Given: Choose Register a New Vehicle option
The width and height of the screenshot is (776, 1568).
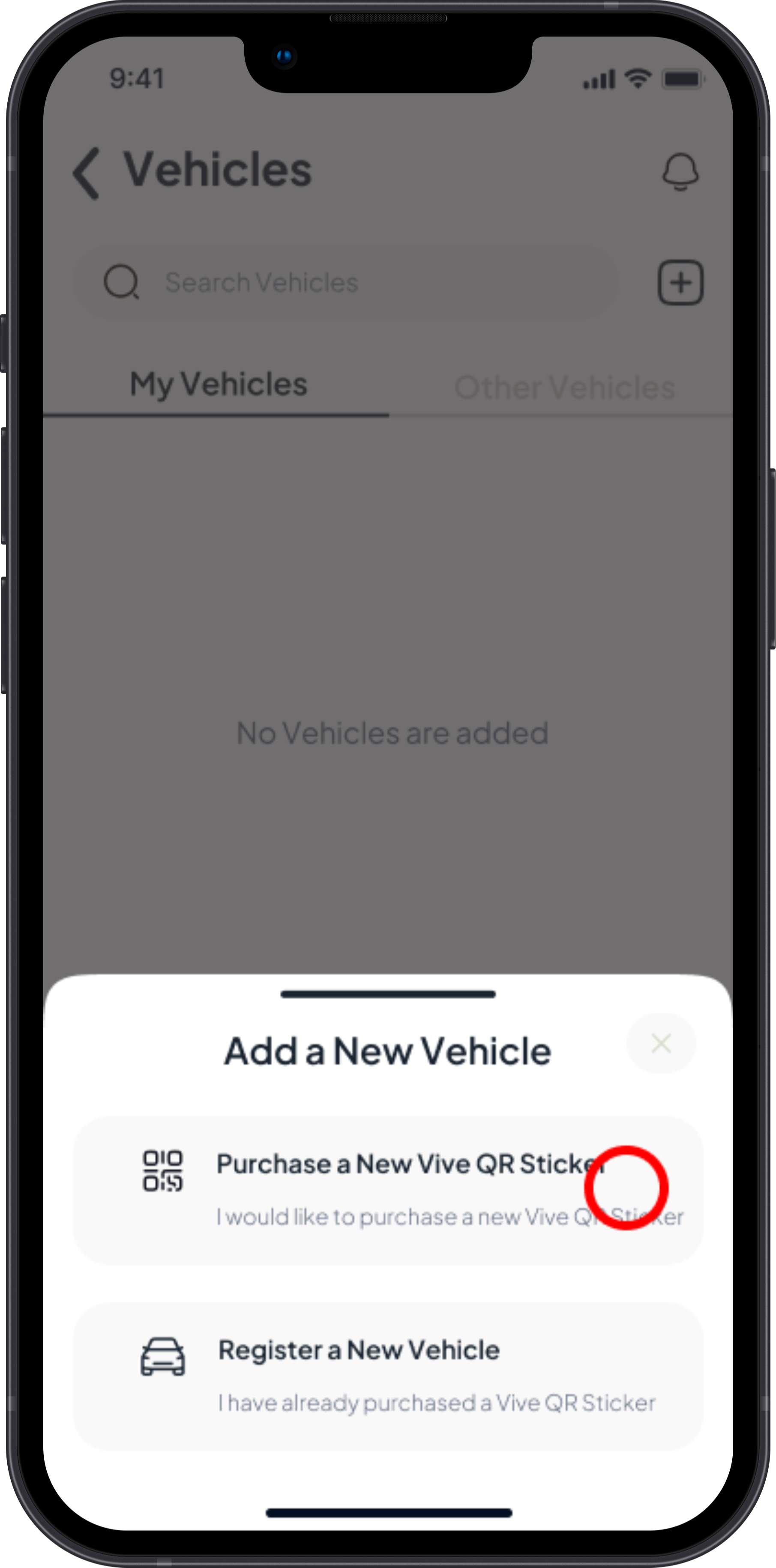Looking at the screenshot, I should coord(387,1376).
